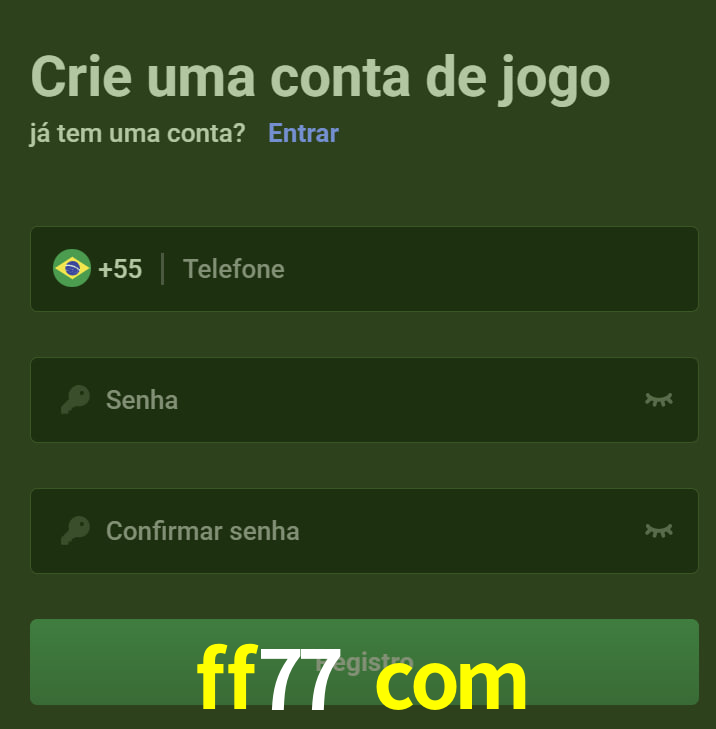Open the +55 country code selector
The width and height of the screenshot is (716, 729).
[x=99, y=269]
